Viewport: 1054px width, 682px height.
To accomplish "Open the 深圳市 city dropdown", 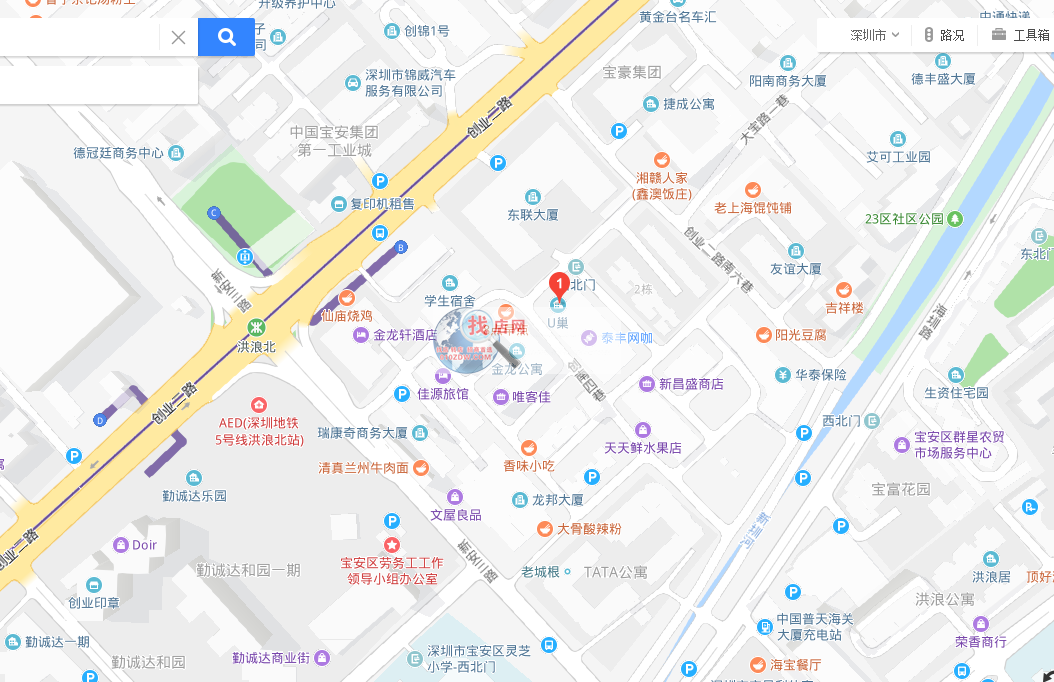I will point(874,35).
